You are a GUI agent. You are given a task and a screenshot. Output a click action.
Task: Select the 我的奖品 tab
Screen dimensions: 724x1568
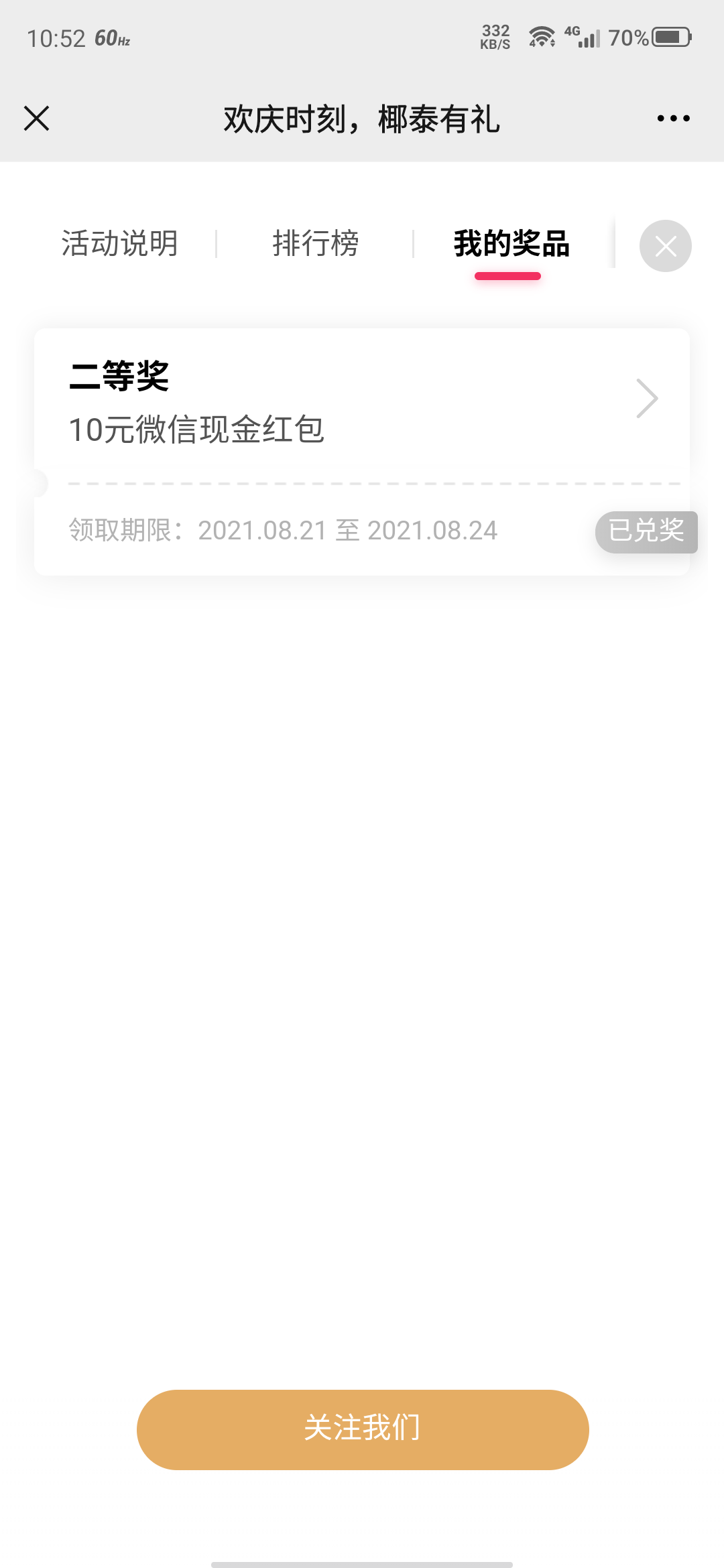tap(511, 243)
